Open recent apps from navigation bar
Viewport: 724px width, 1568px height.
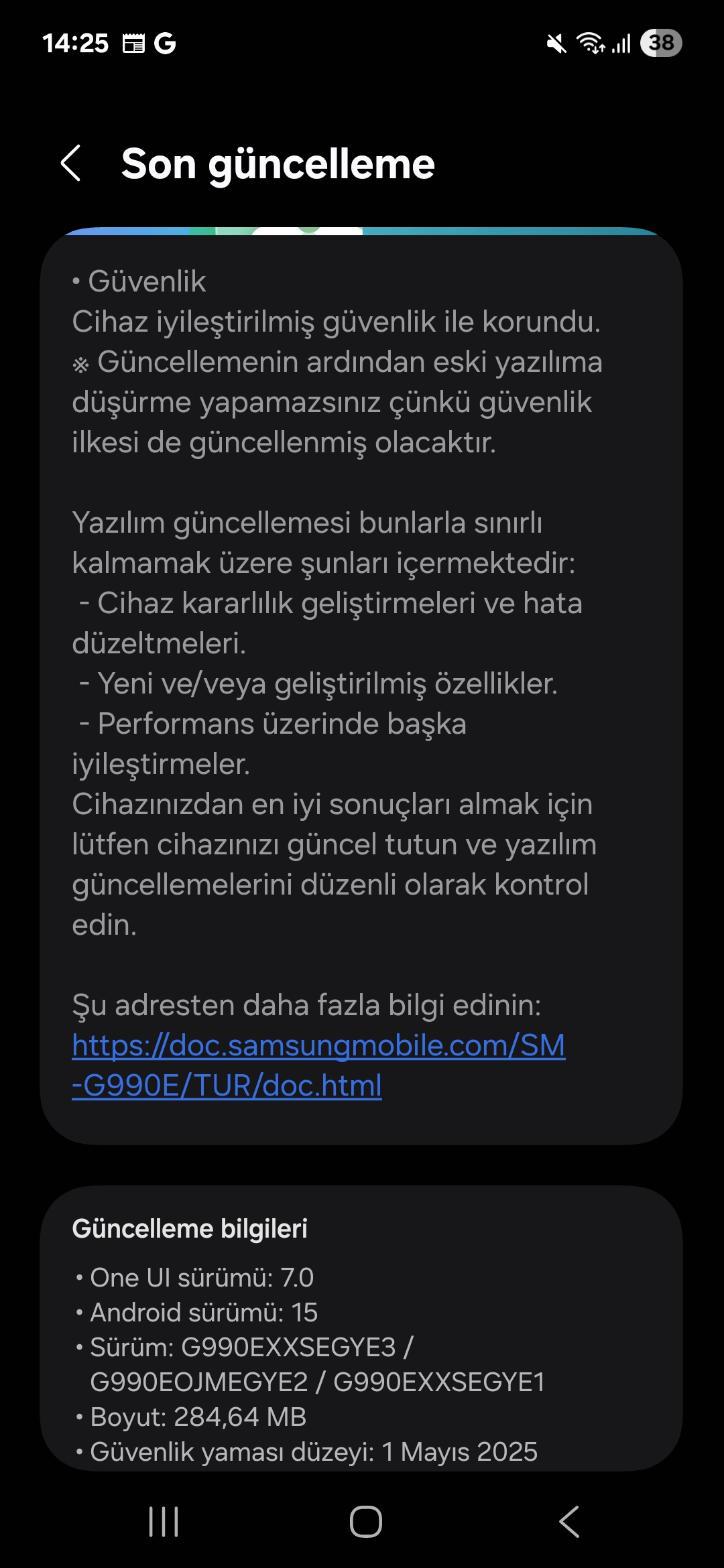point(164,1521)
